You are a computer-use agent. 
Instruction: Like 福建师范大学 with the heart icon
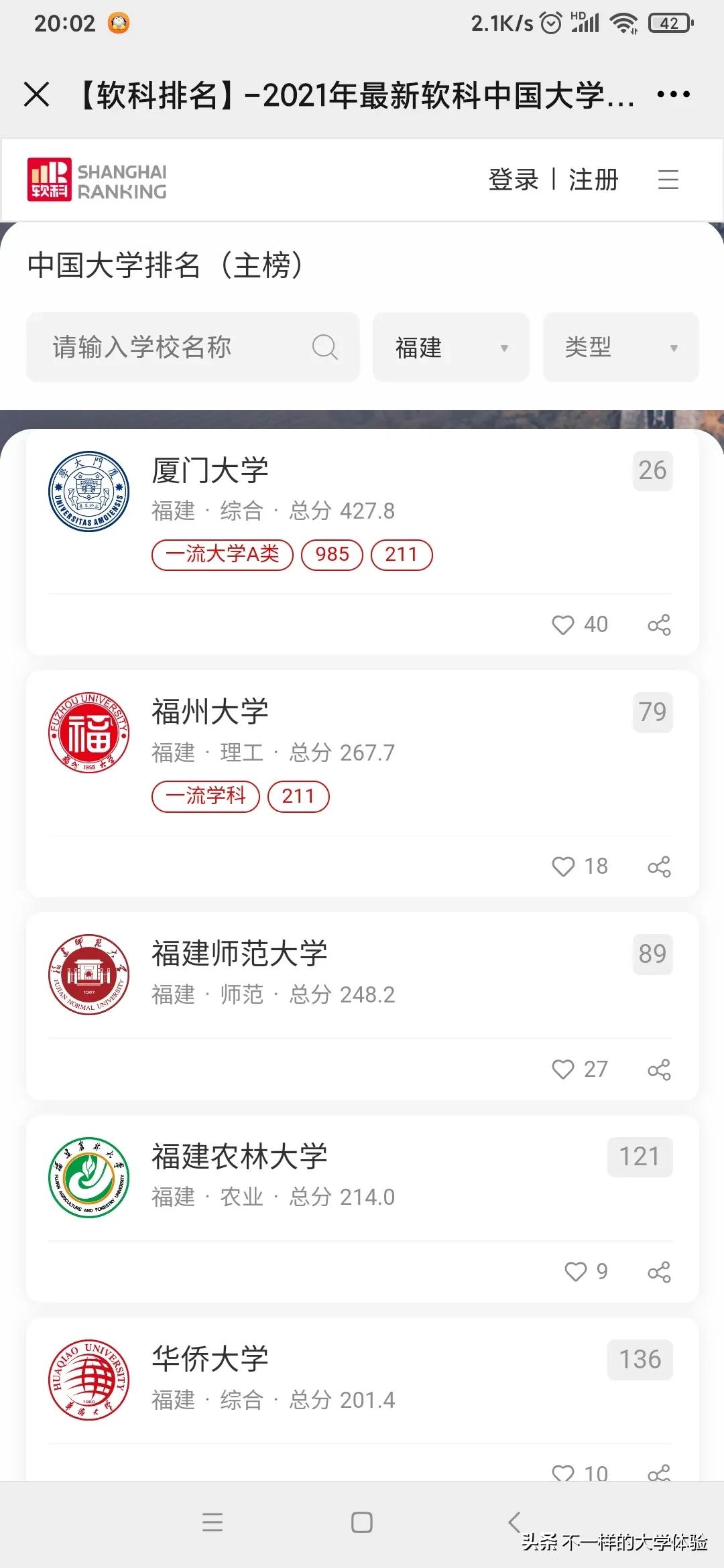[564, 1069]
